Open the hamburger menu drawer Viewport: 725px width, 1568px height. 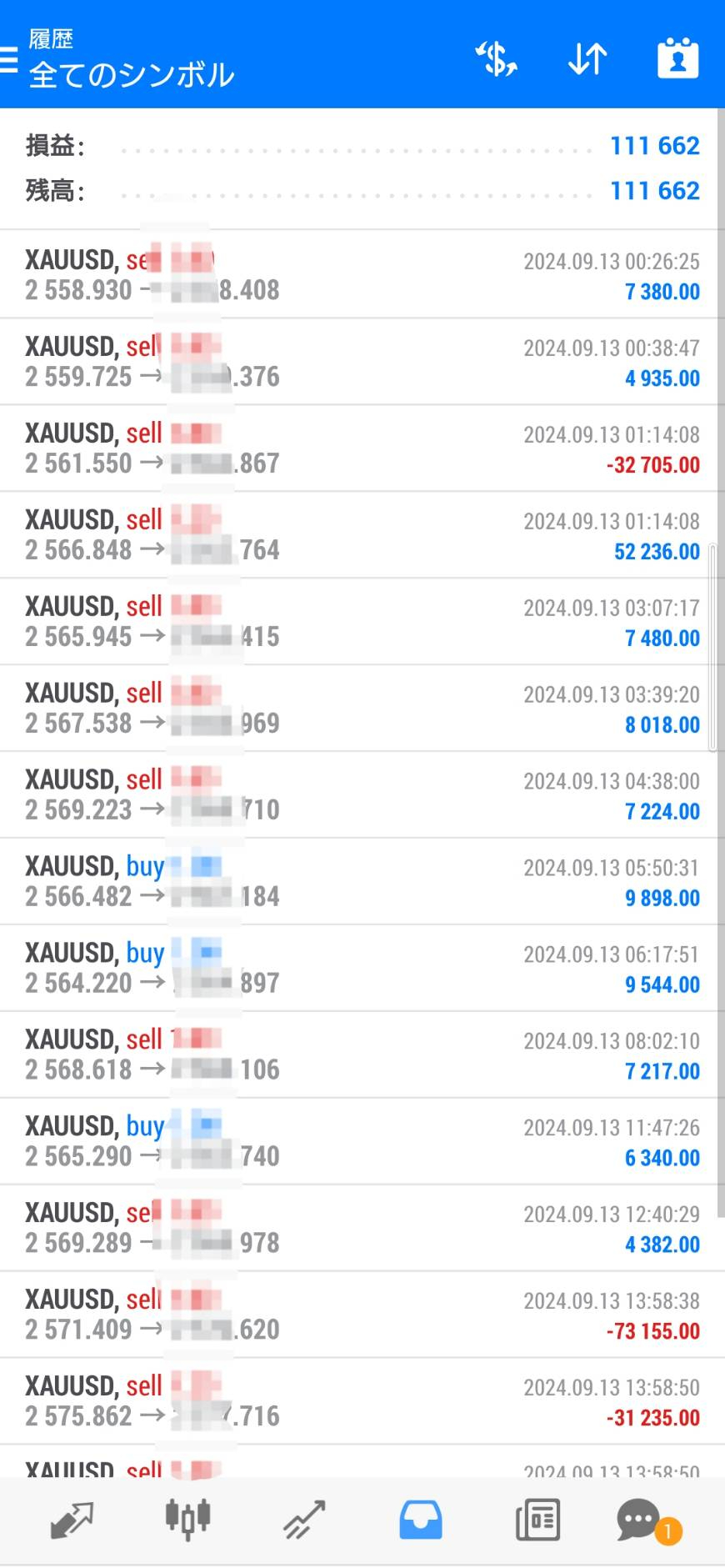click(x=10, y=58)
